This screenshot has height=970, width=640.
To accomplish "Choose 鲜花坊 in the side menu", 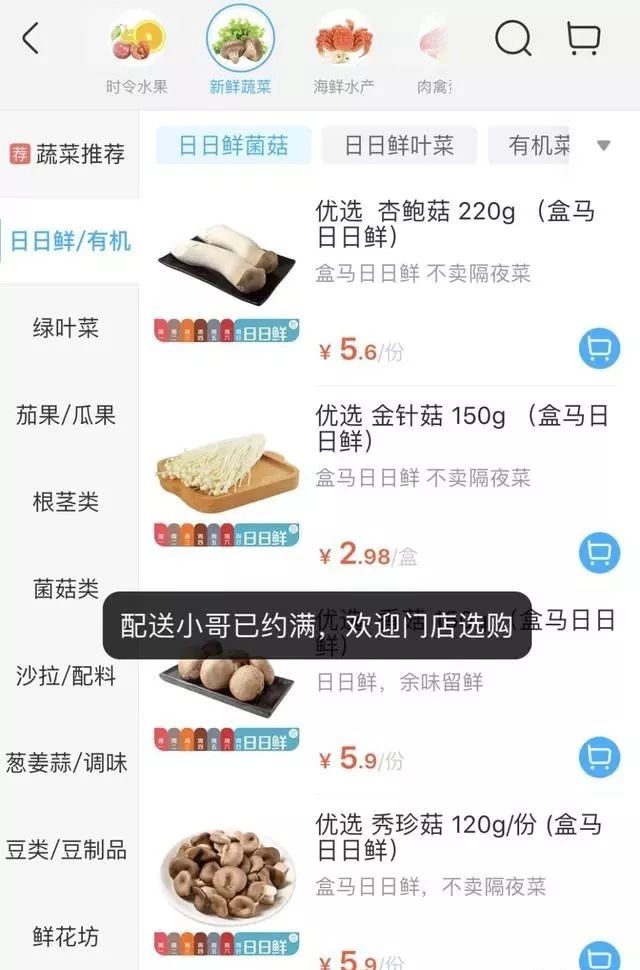I will click(x=66, y=937).
